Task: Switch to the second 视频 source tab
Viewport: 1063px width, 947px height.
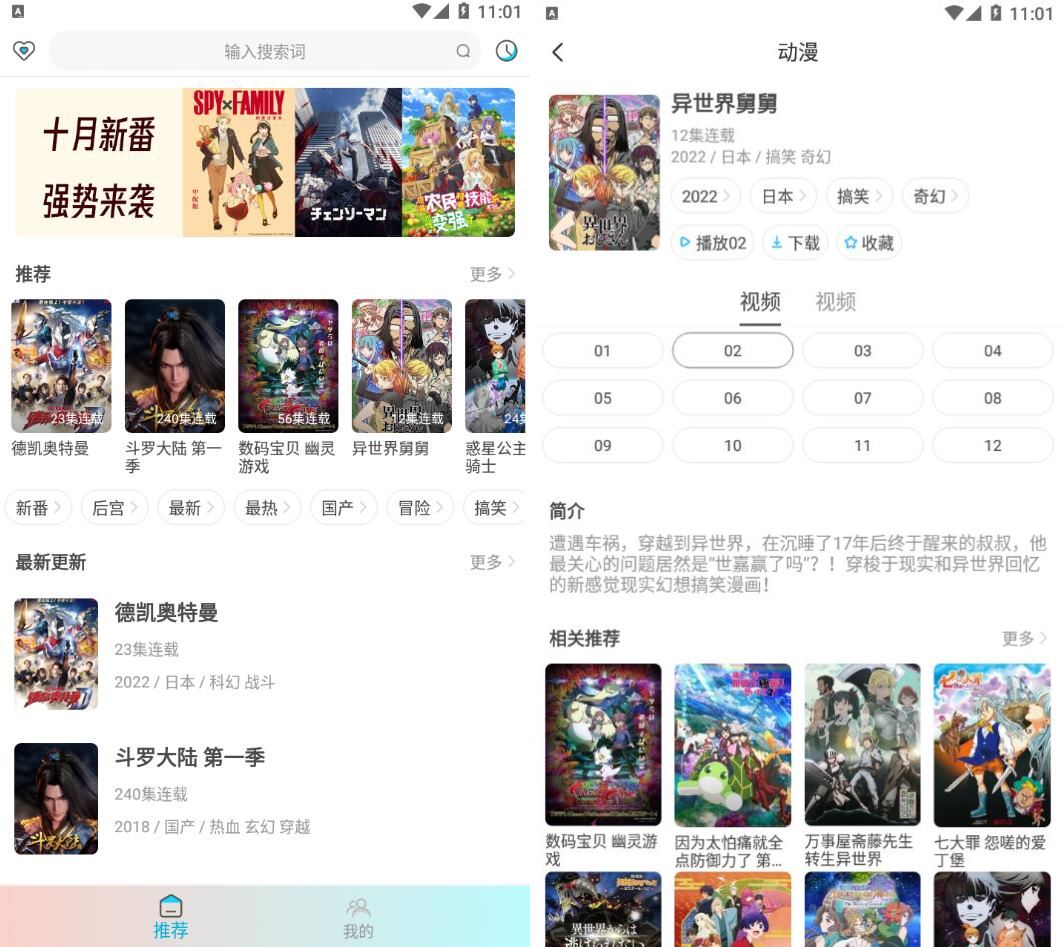Action: pos(835,302)
